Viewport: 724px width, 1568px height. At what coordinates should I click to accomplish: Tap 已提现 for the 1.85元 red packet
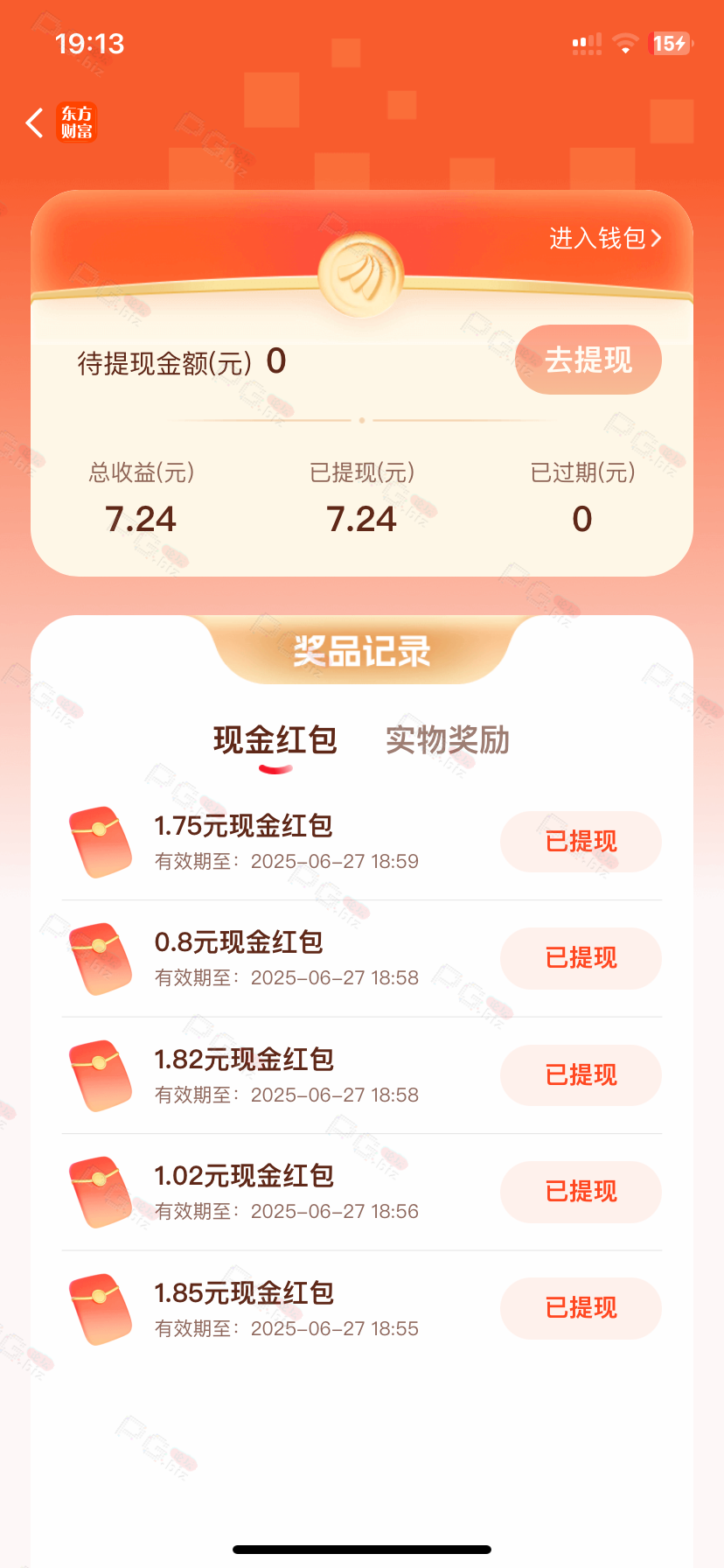click(x=581, y=1308)
